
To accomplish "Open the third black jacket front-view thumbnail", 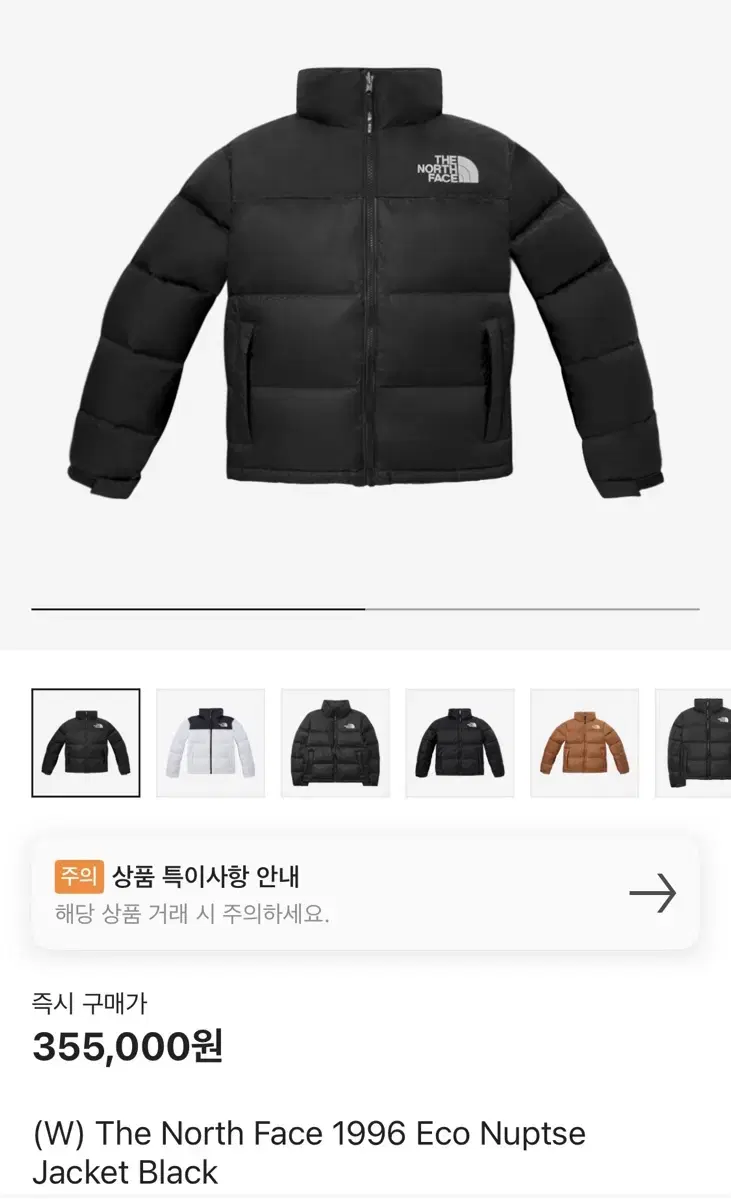I will pos(335,740).
